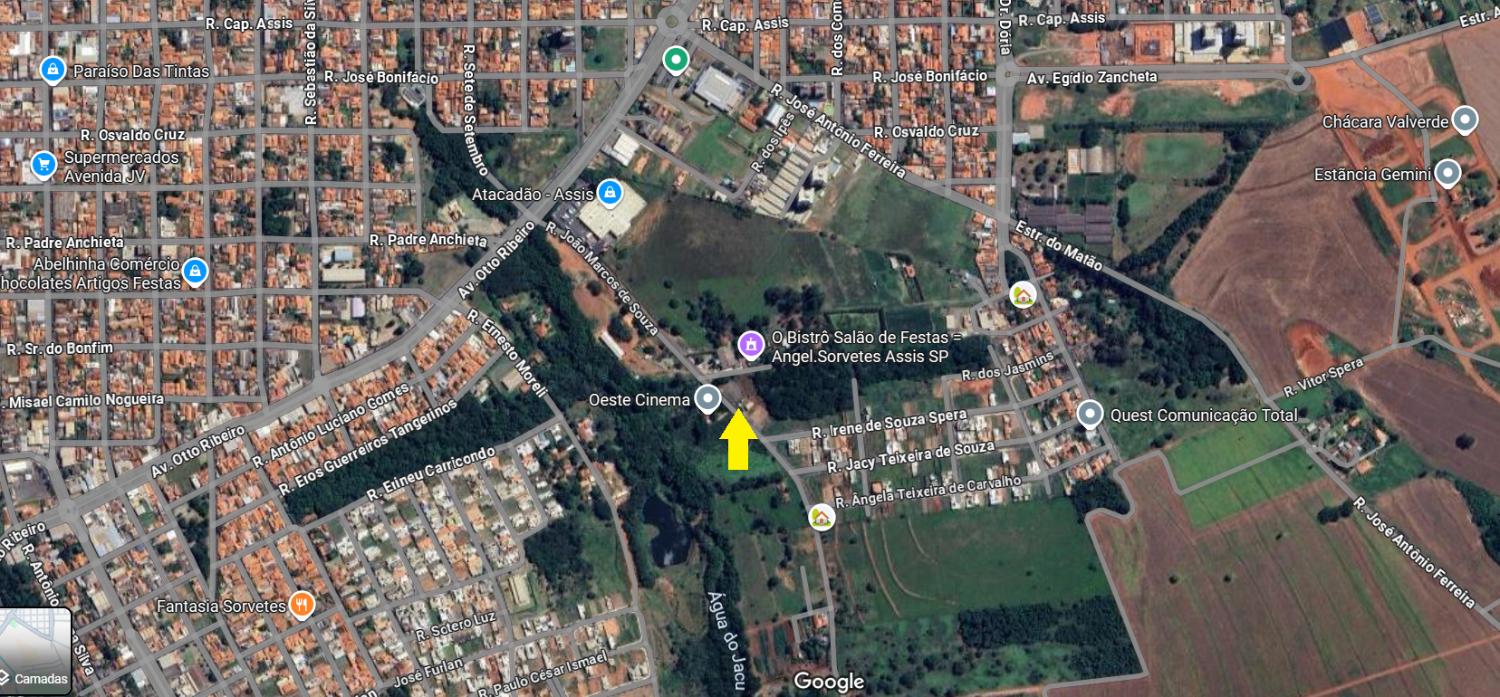Select the Quest Comunicação Total pin

pyautogui.click(x=1090, y=413)
